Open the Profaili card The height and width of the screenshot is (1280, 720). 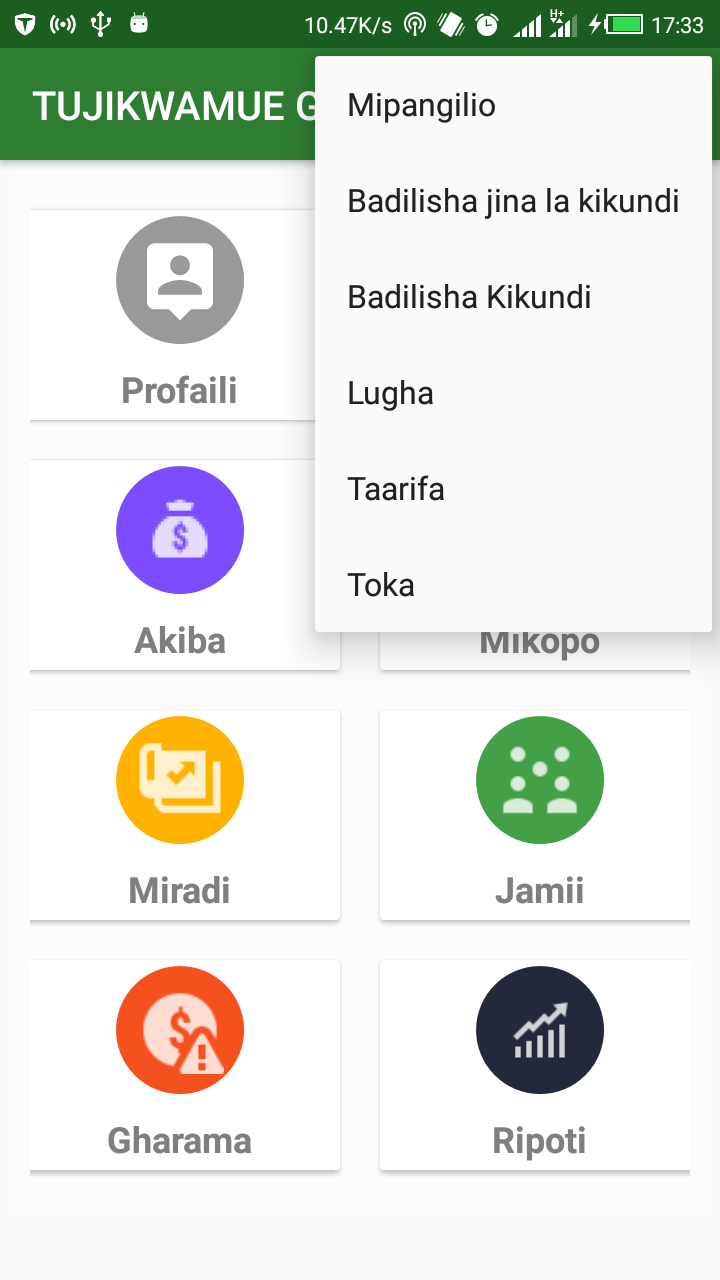click(x=180, y=315)
